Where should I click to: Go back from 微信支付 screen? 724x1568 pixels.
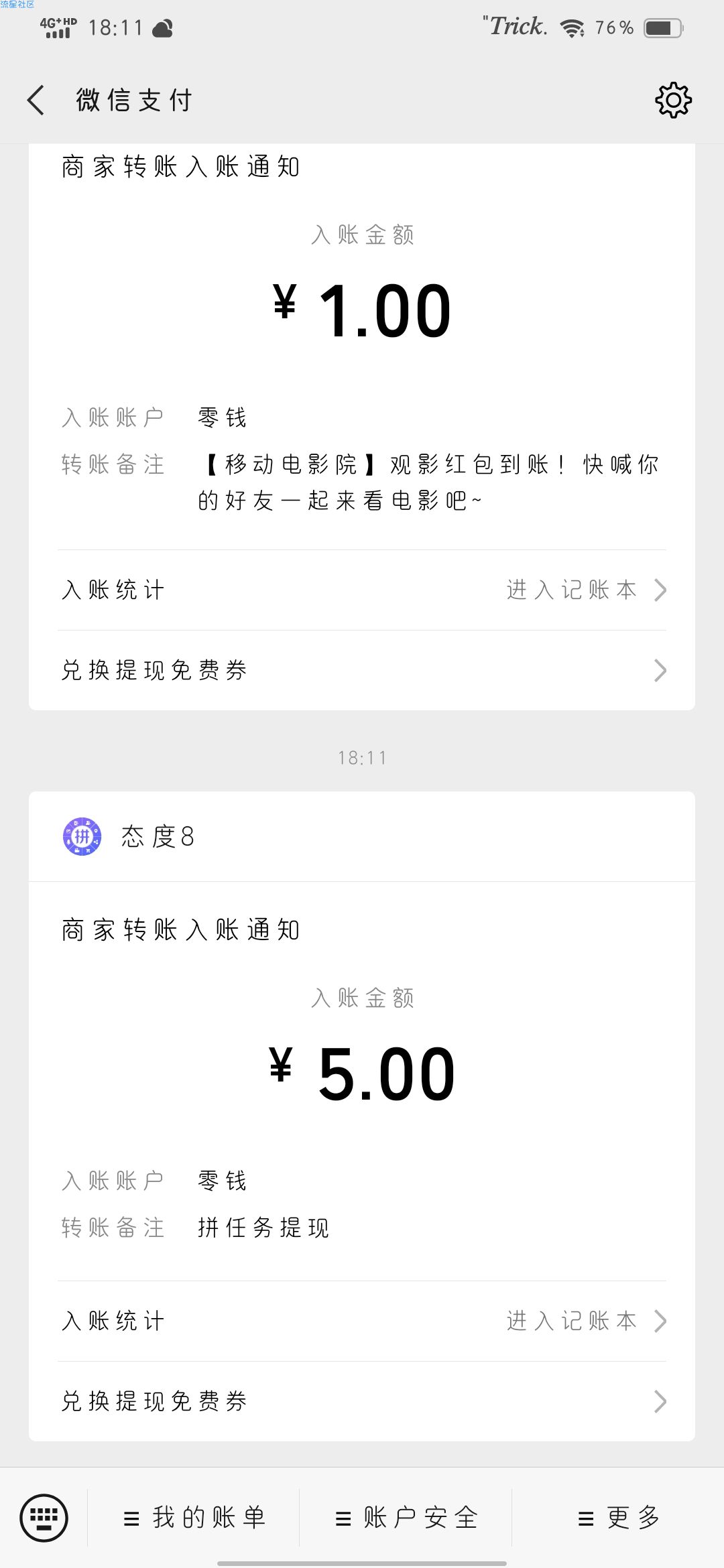point(36,101)
